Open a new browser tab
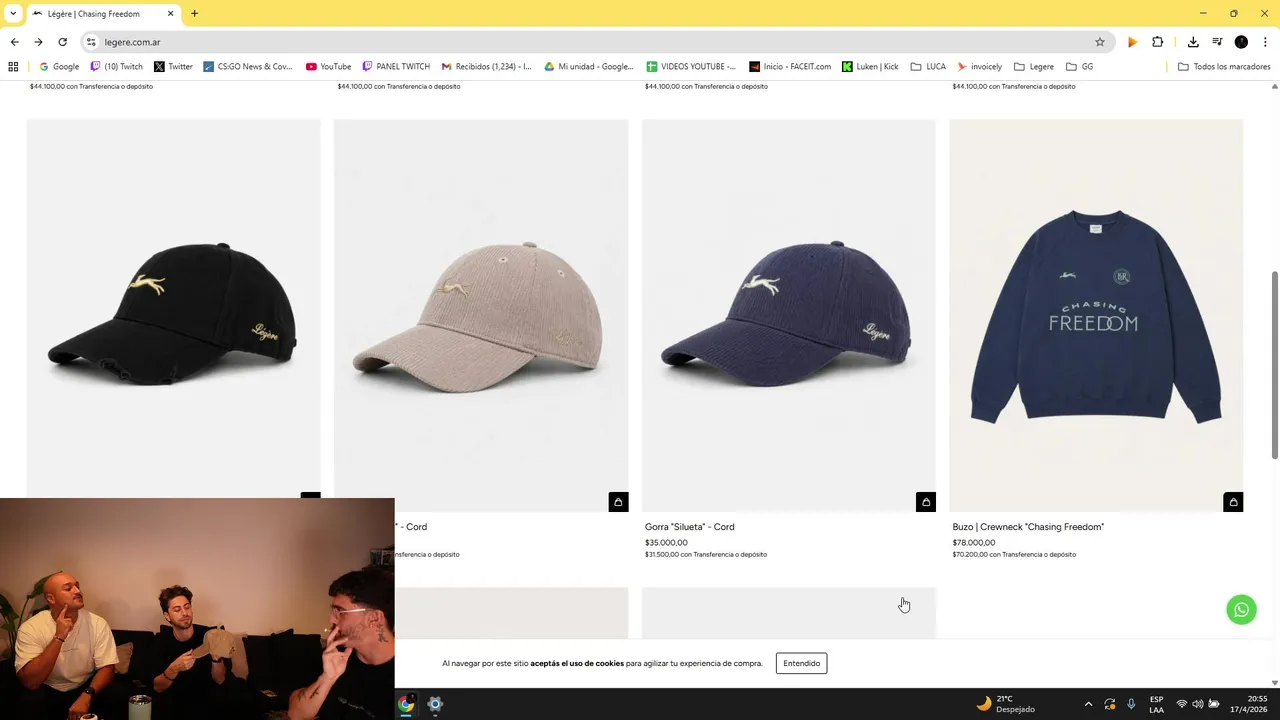 [x=194, y=14]
